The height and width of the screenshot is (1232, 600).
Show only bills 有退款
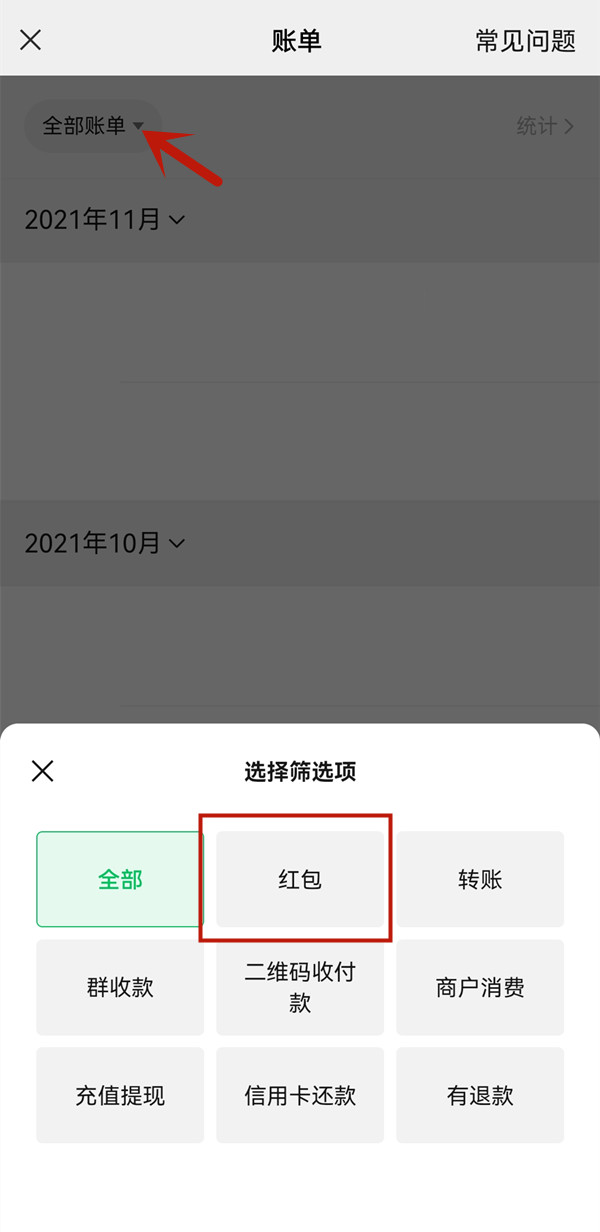480,1095
